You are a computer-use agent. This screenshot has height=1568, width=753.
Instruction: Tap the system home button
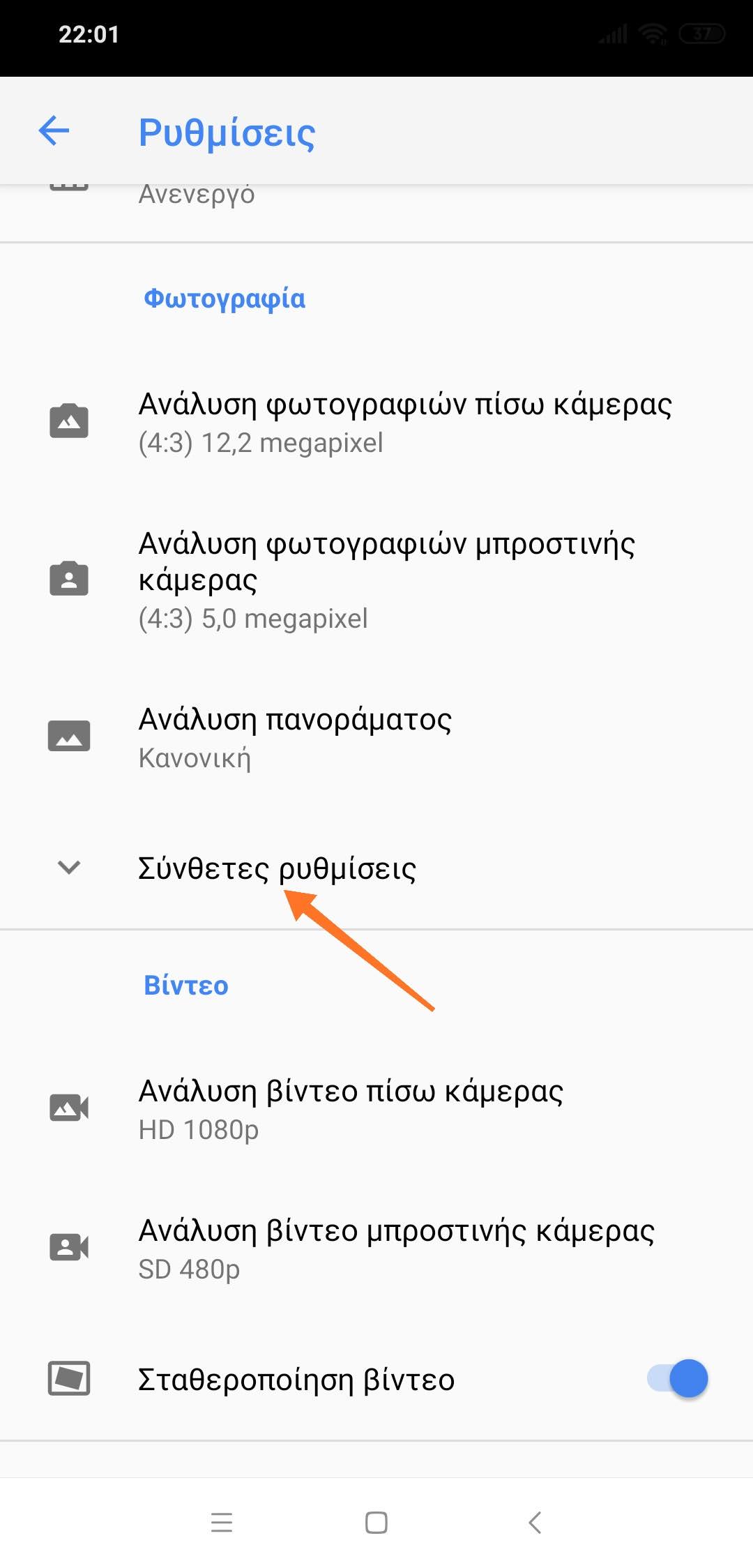coord(376,1522)
